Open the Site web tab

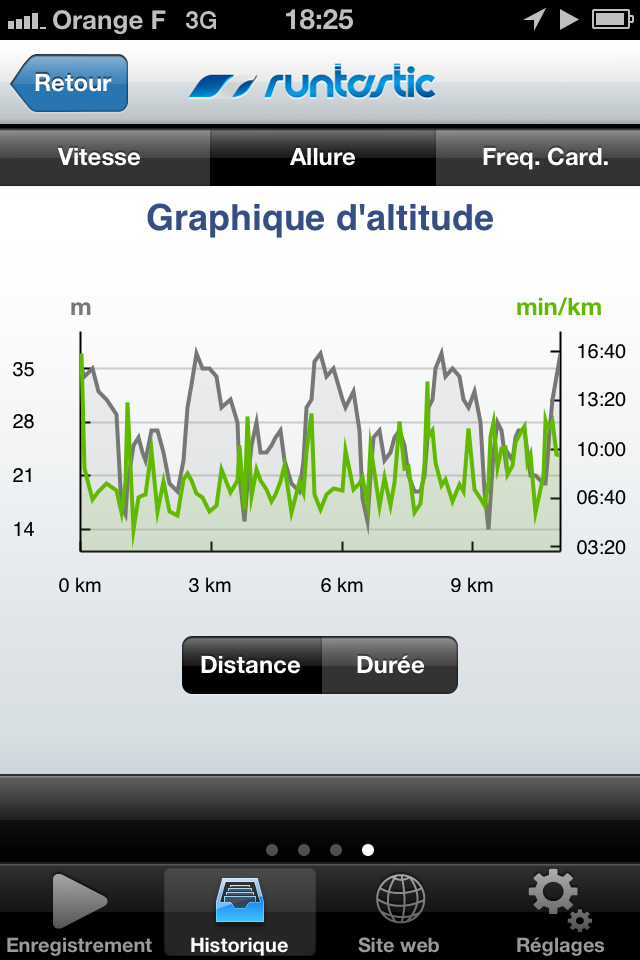click(x=399, y=912)
